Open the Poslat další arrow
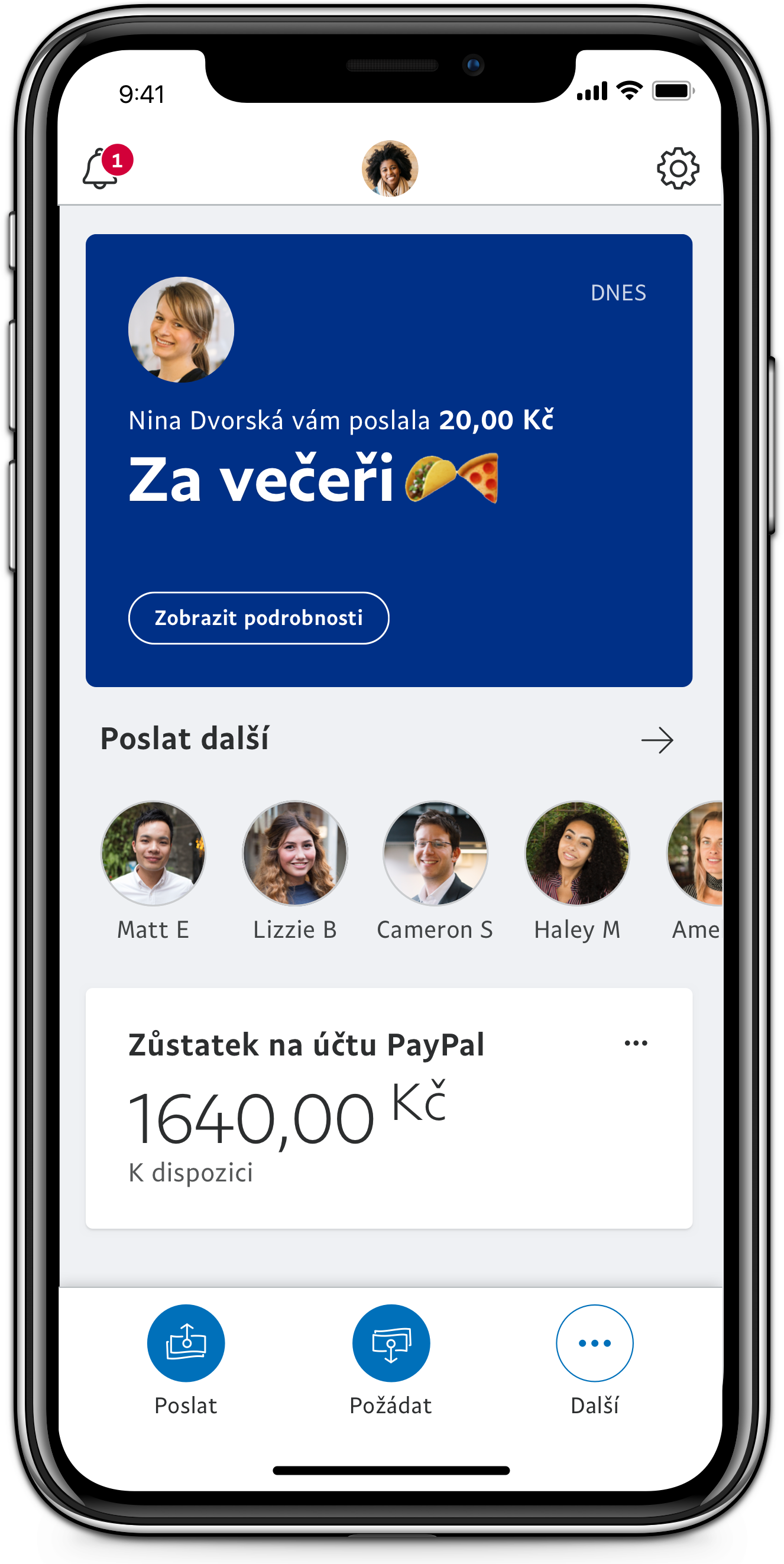 coord(657,740)
